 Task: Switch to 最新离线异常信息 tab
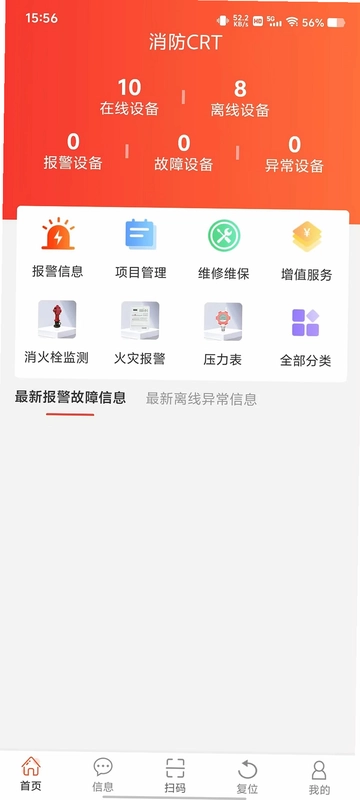(x=201, y=398)
